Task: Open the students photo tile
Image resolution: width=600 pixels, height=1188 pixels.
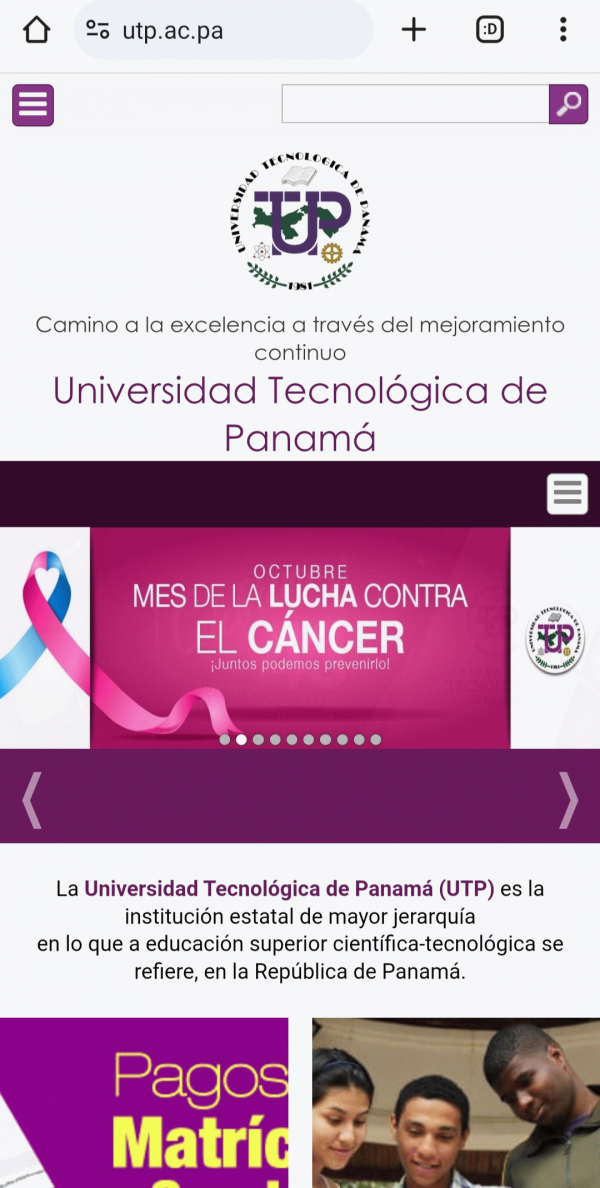Action: [456, 1103]
